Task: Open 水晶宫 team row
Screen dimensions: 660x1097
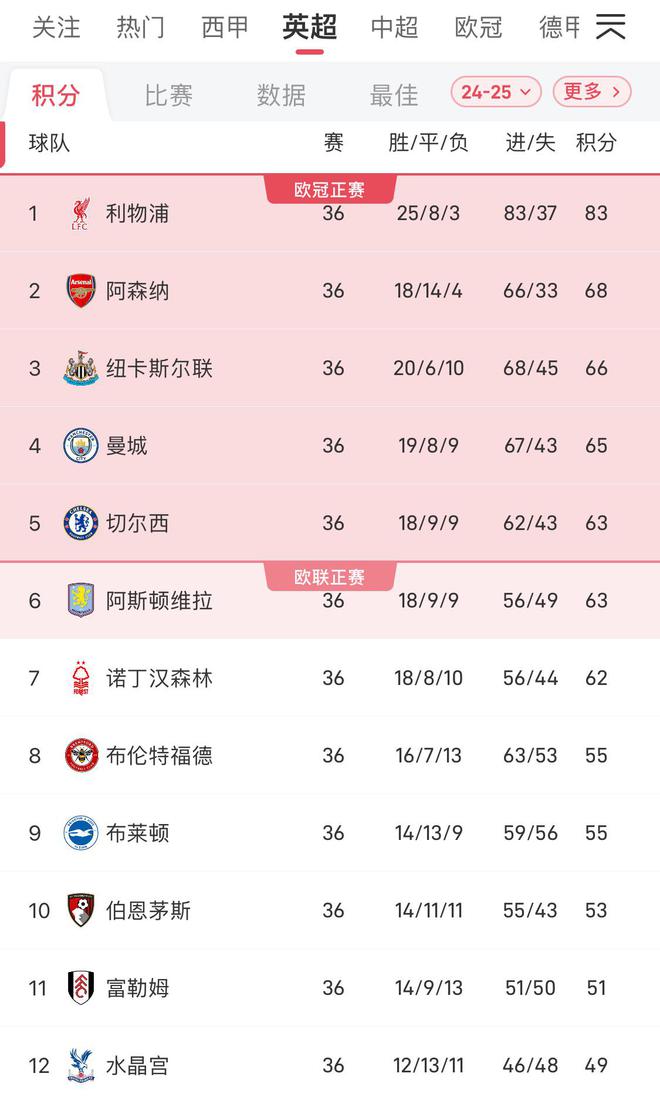Action: coord(138,1066)
